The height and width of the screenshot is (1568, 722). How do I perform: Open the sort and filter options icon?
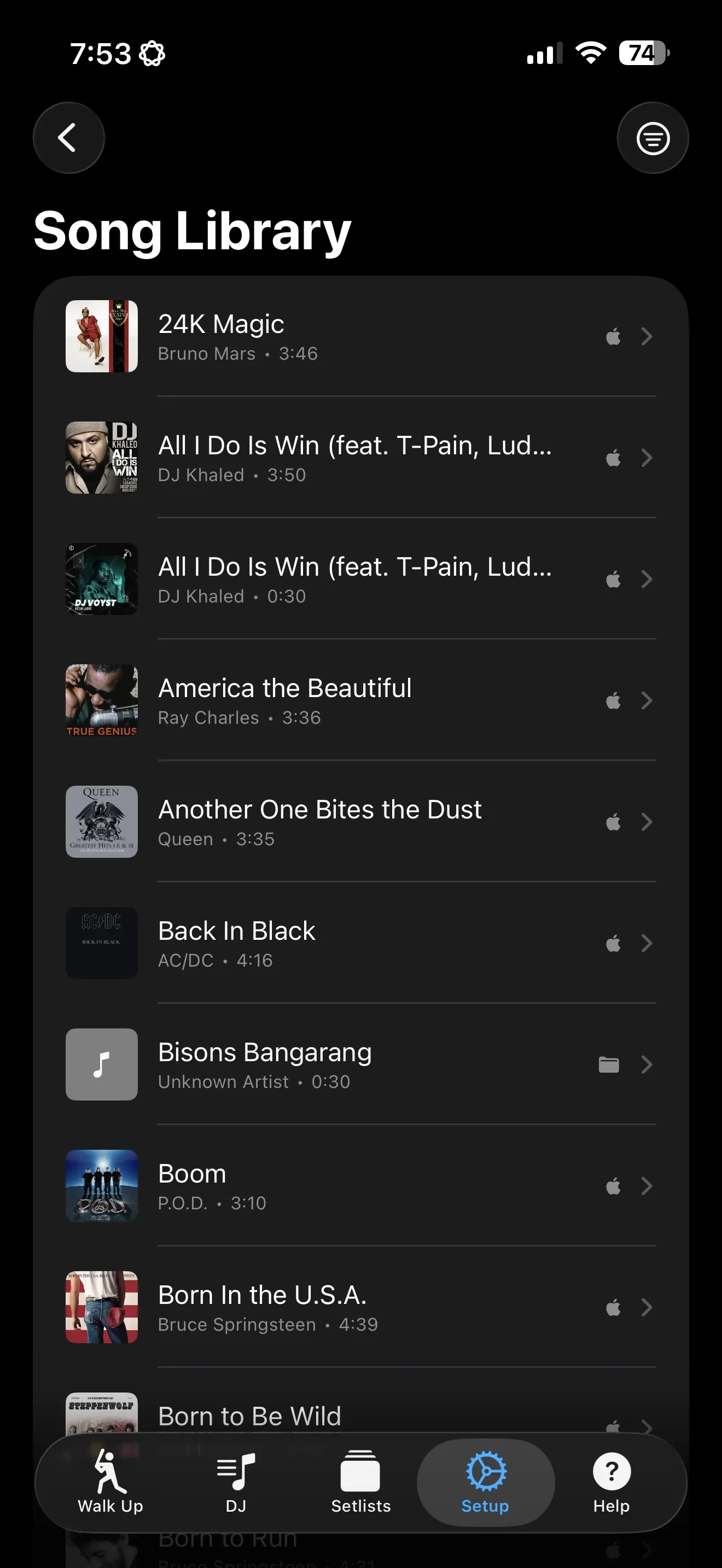(652, 138)
